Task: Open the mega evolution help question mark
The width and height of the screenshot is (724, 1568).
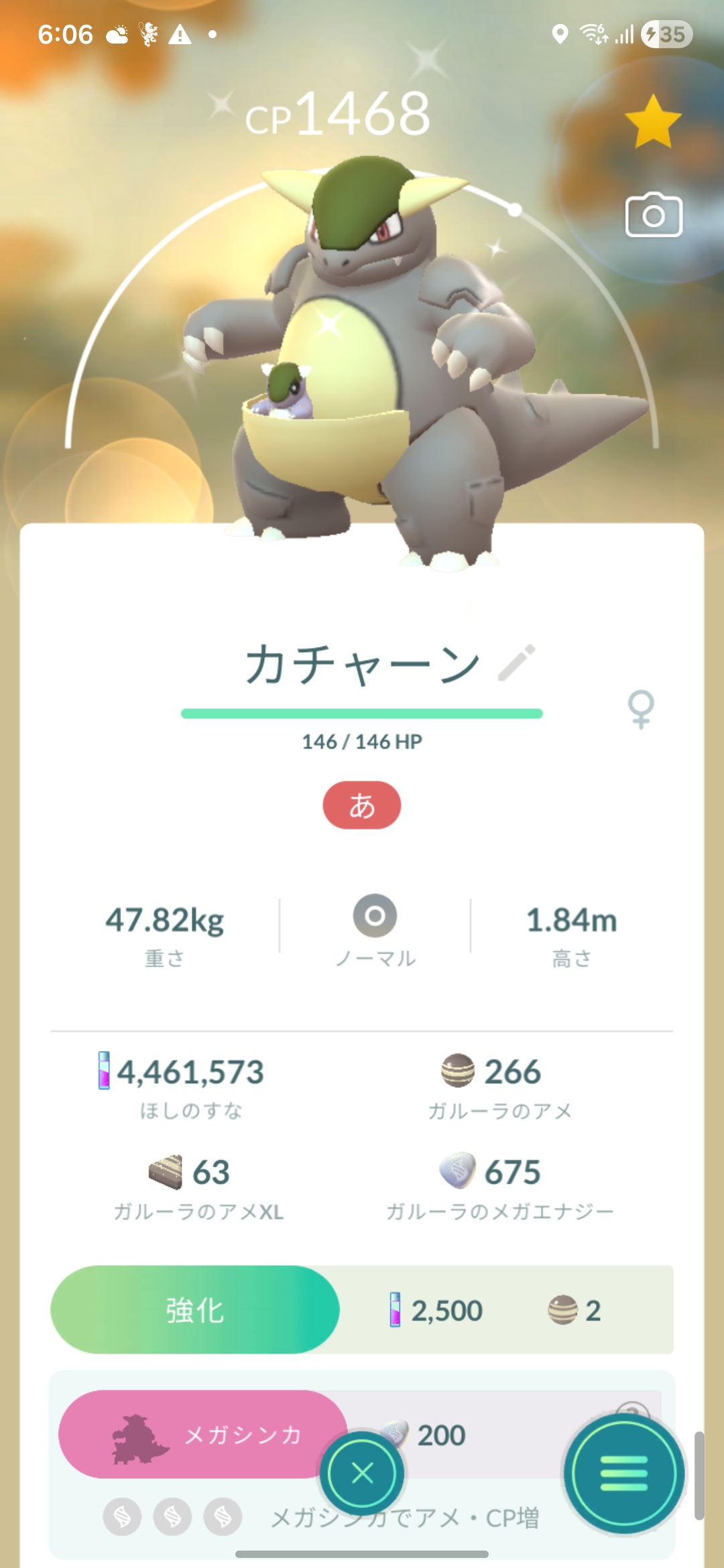Action: 633,1409
